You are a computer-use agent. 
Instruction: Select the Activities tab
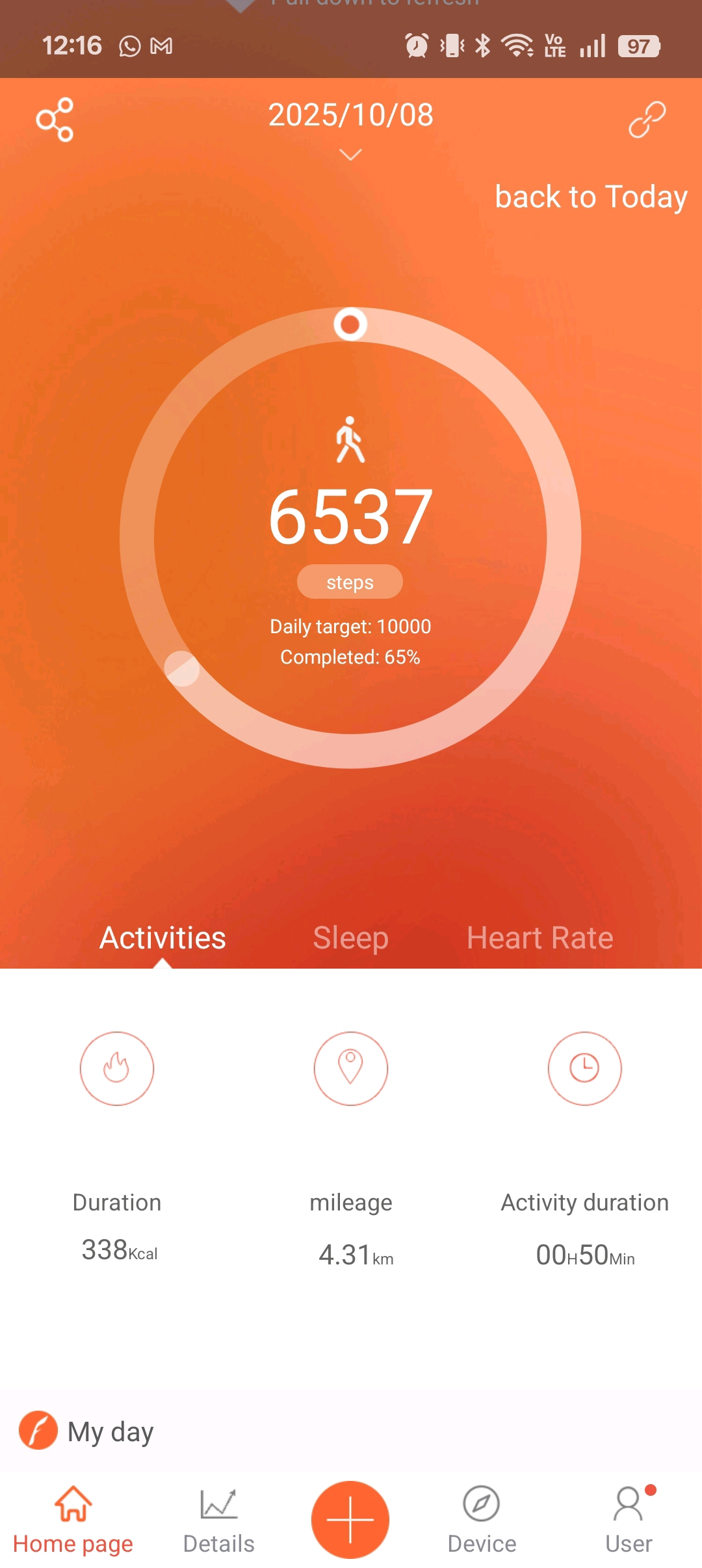click(x=162, y=937)
